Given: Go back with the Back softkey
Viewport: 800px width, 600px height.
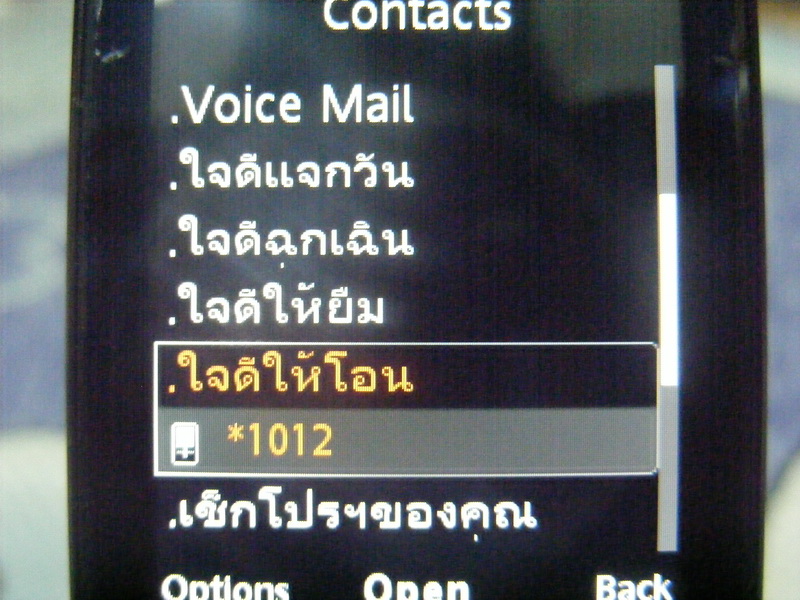Looking at the screenshot, I should (x=633, y=588).
